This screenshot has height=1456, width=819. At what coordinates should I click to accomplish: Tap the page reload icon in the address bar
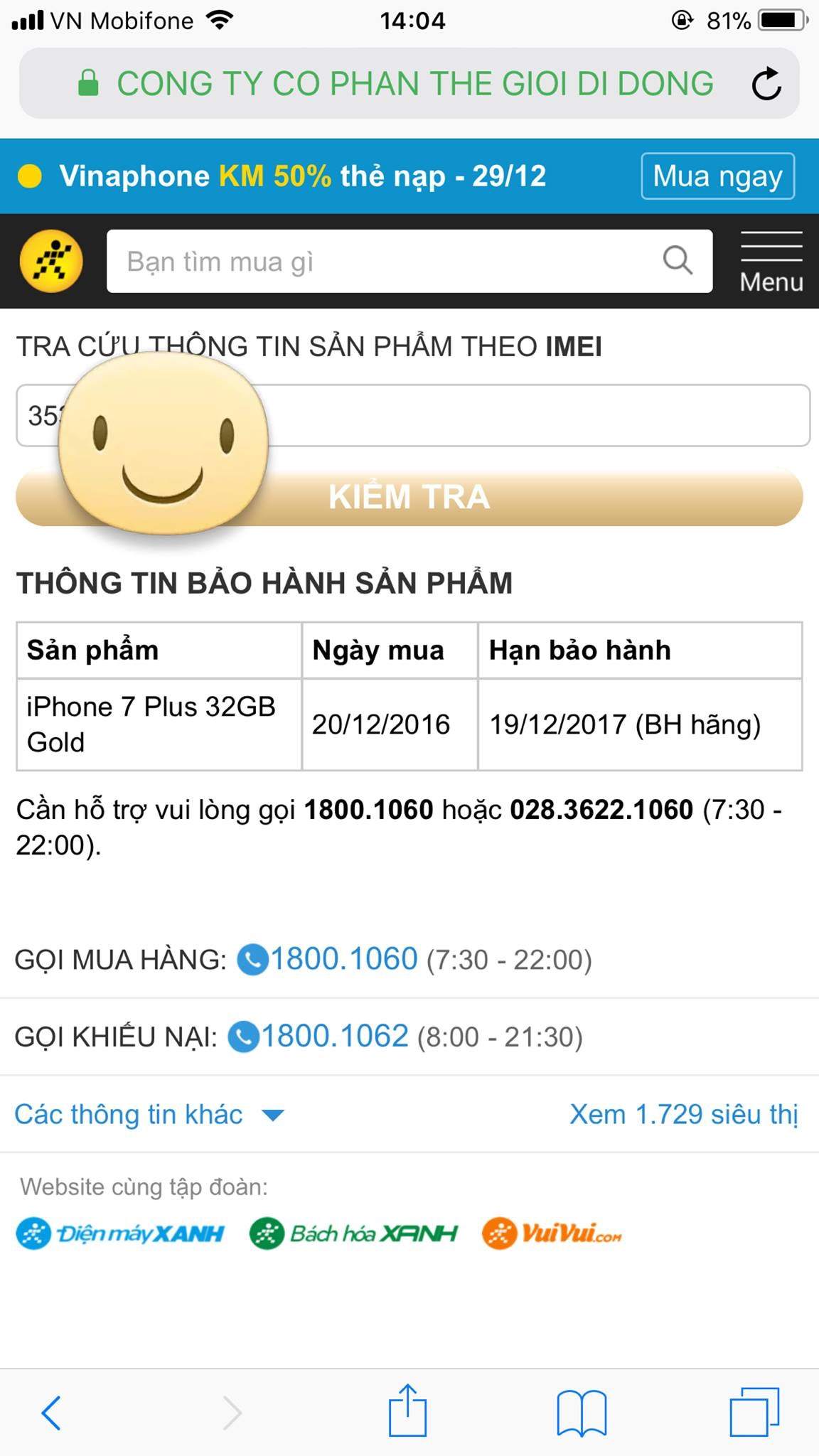pyautogui.click(x=764, y=83)
